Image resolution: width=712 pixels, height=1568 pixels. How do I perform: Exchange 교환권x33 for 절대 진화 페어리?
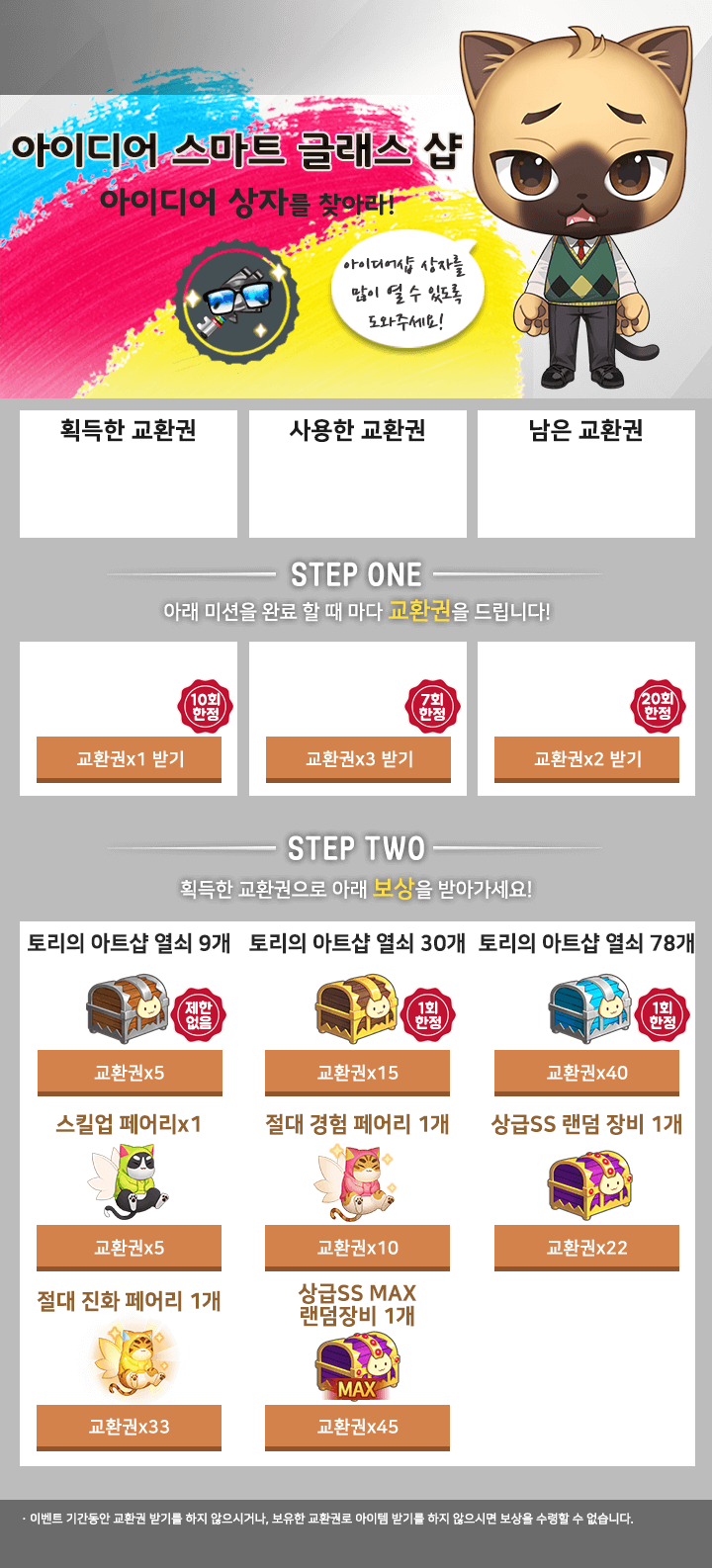click(129, 1428)
